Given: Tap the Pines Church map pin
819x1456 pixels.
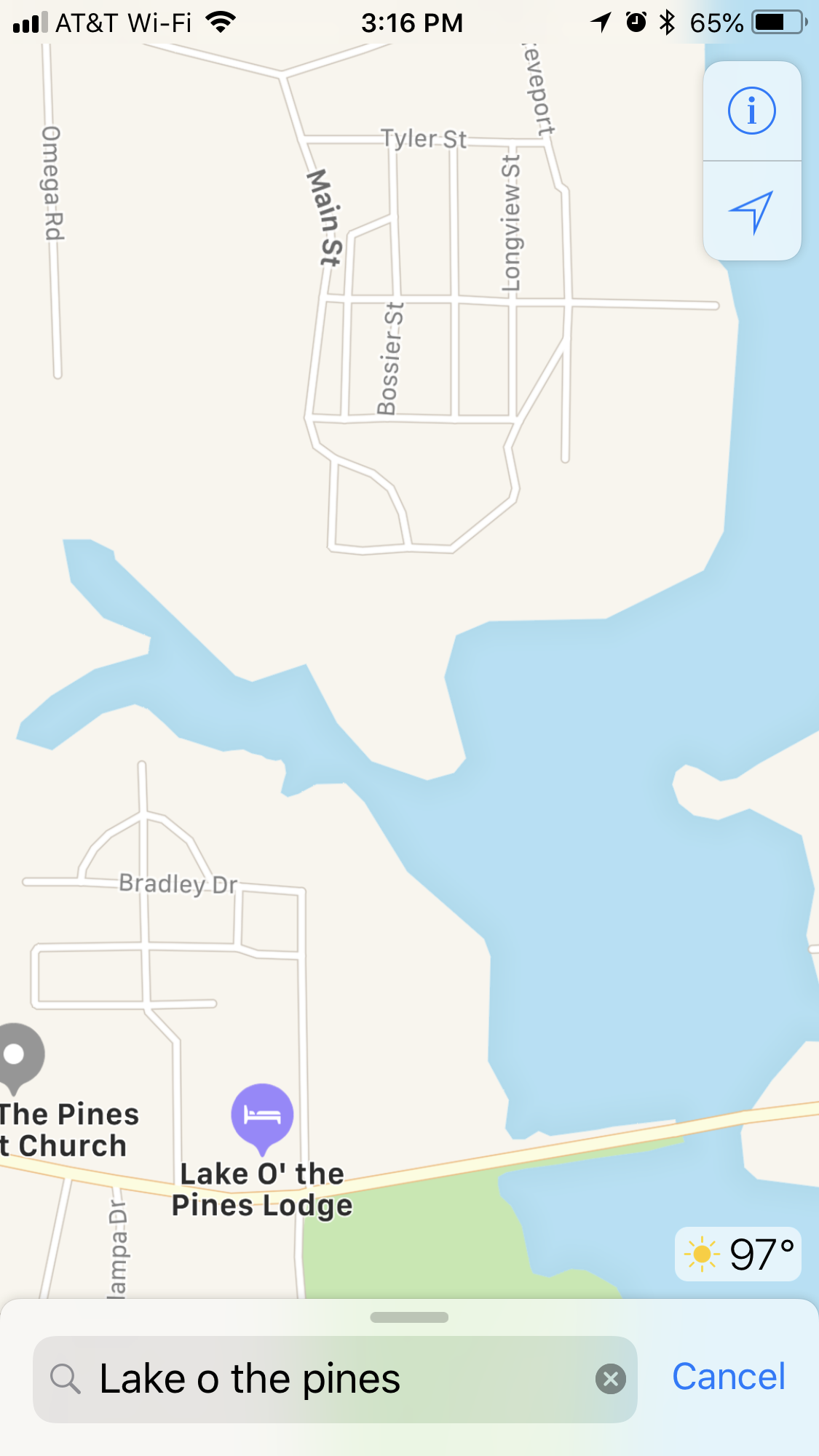Looking at the screenshot, I should [x=16, y=1055].
